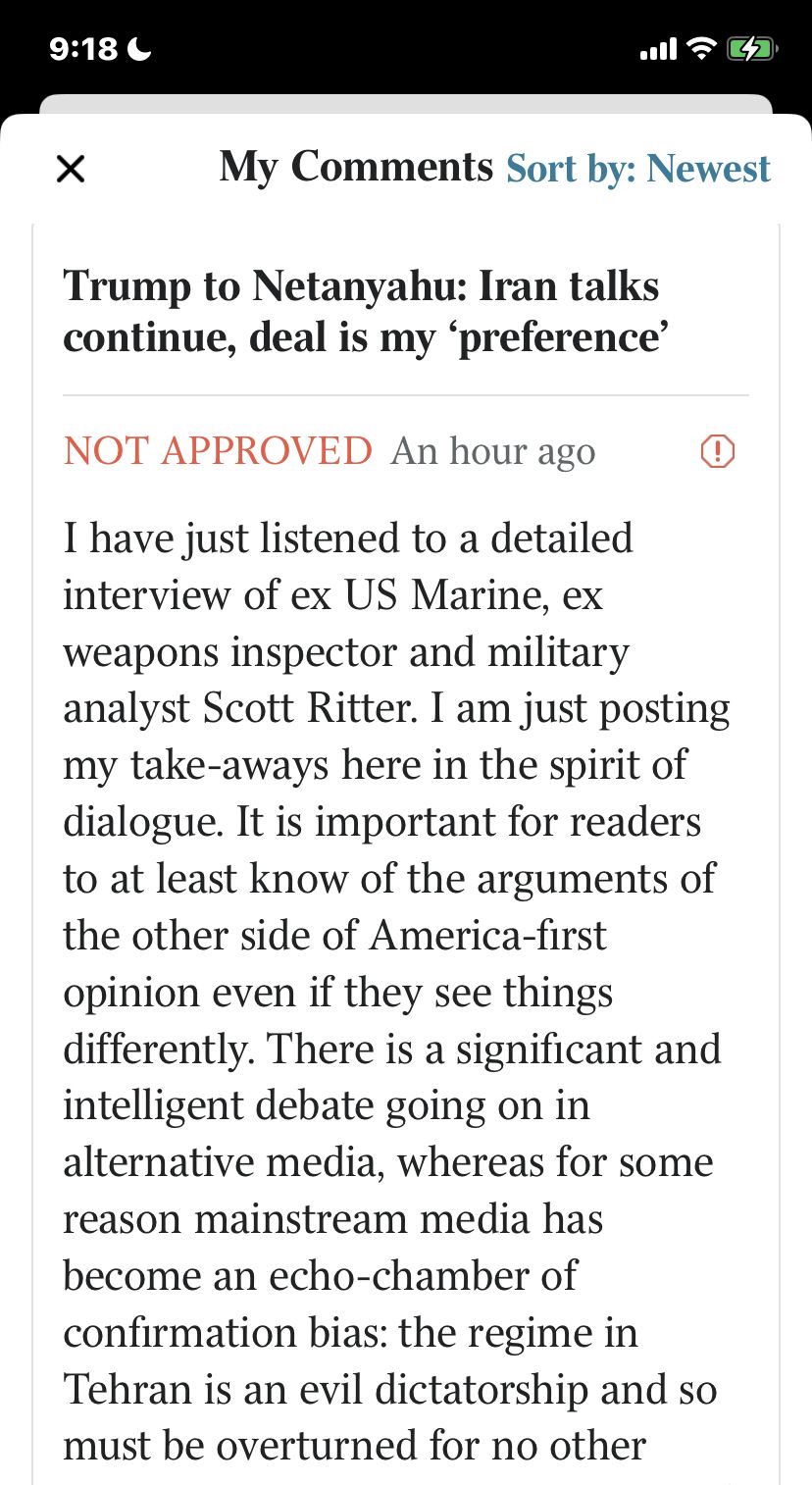The image size is (812, 1485).
Task: Close the My Comments panel
Action: [x=71, y=169]
